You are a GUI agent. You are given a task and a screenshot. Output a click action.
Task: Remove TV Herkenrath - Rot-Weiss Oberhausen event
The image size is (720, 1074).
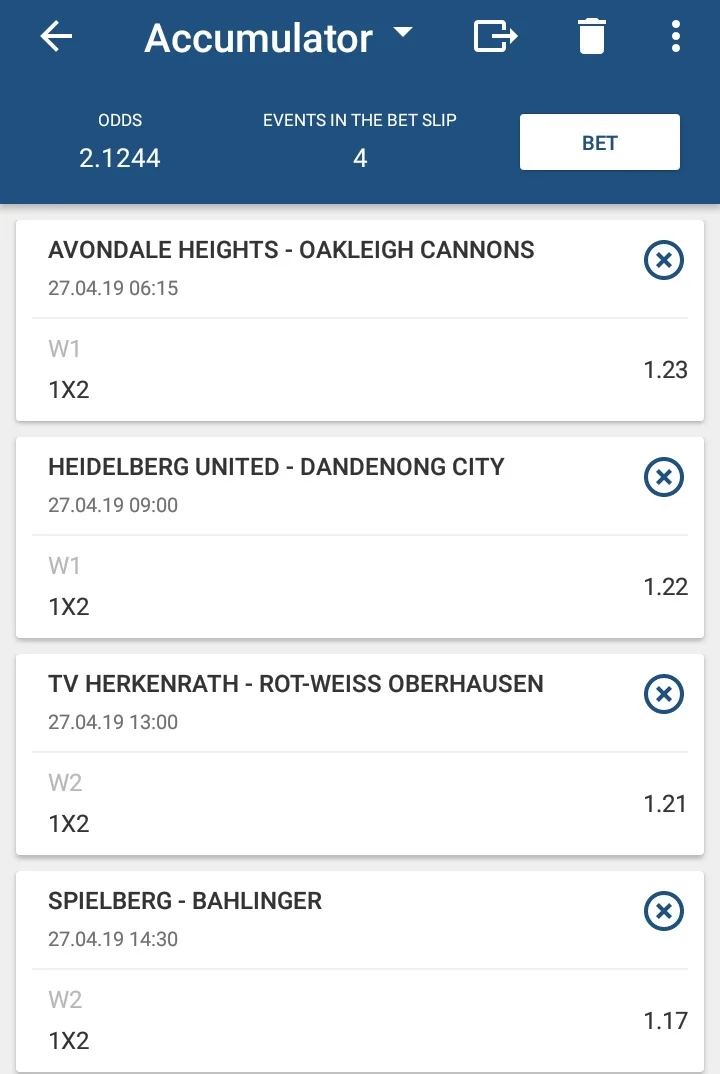click(x=663, y=694)
